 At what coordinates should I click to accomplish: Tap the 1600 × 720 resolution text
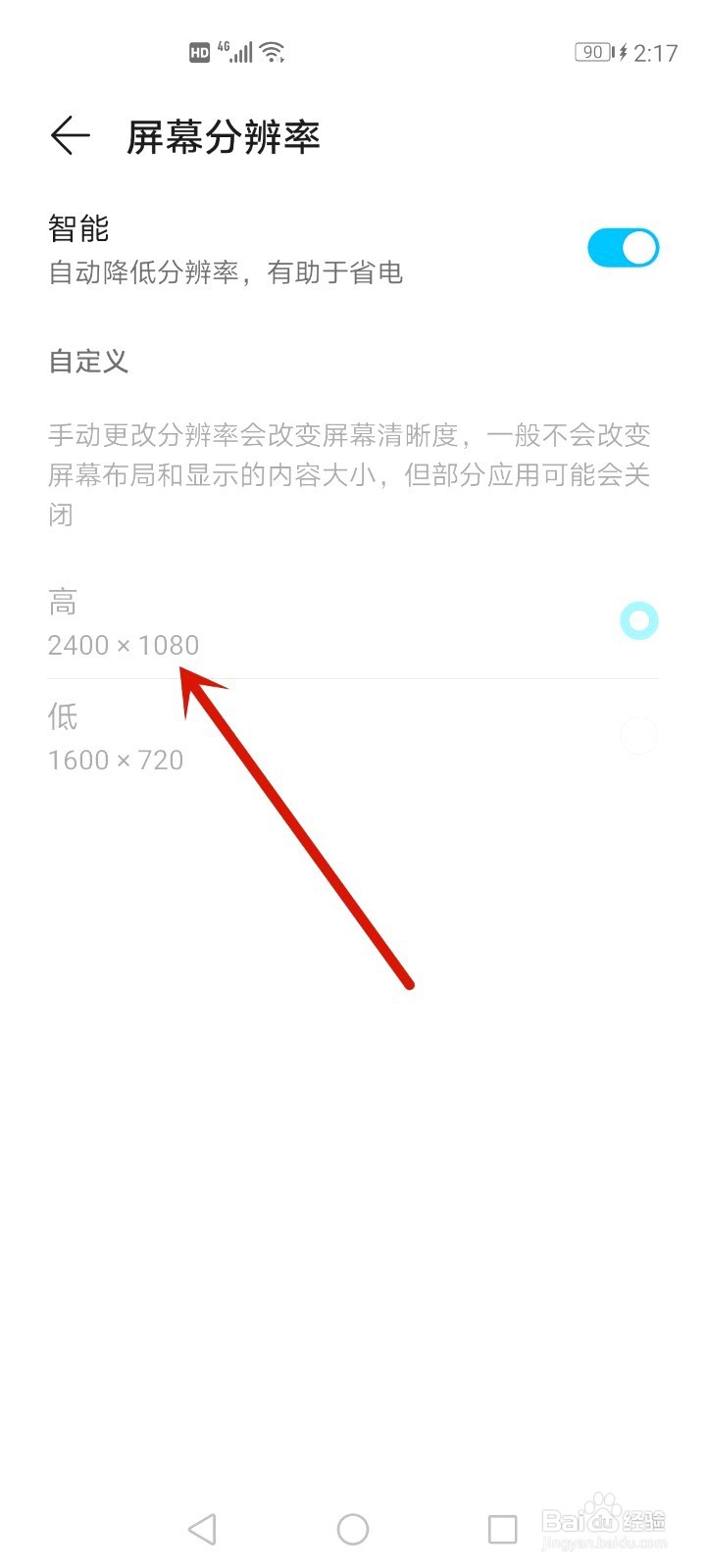[x=116, y=759]
